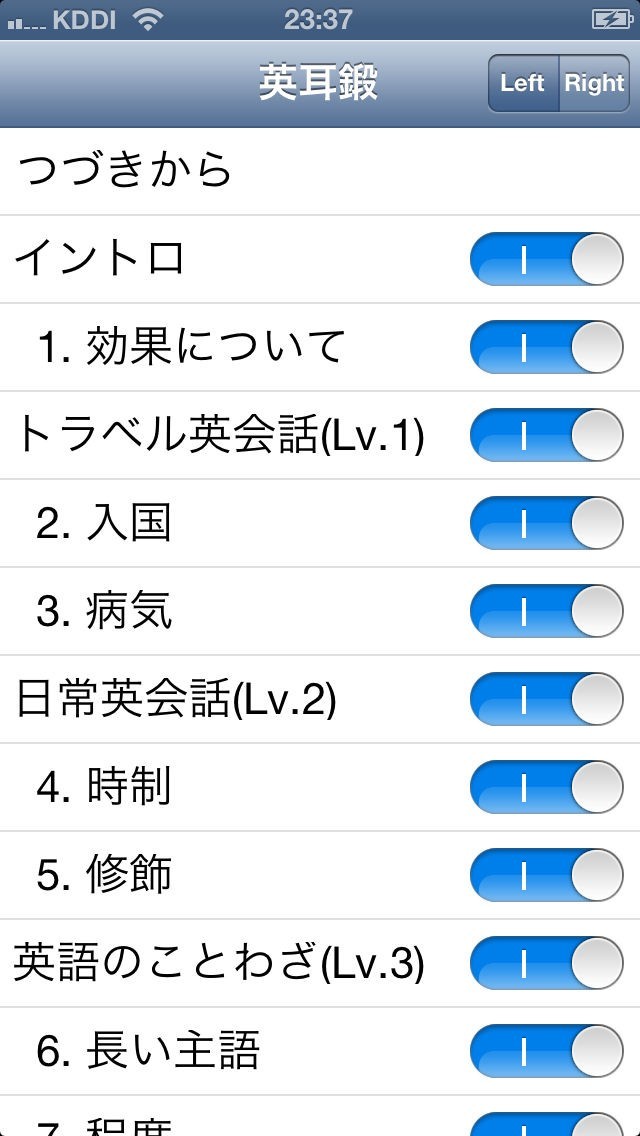This screenshot has height=1136, width=640.
Task: Toggle the 英語のことわざ(Lv.3) switch
Action: 546,963
